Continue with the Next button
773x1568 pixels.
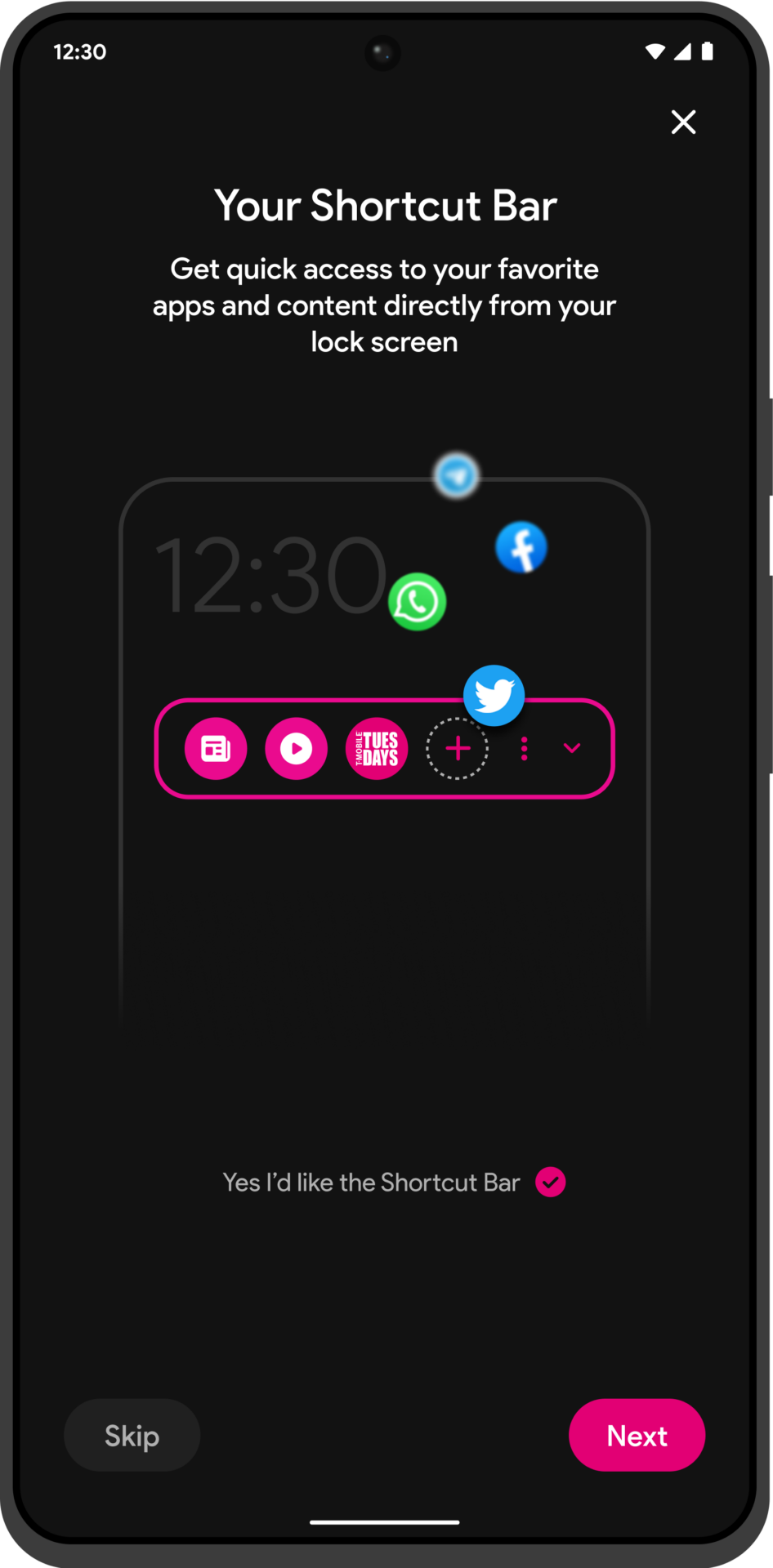[637, 1435]
